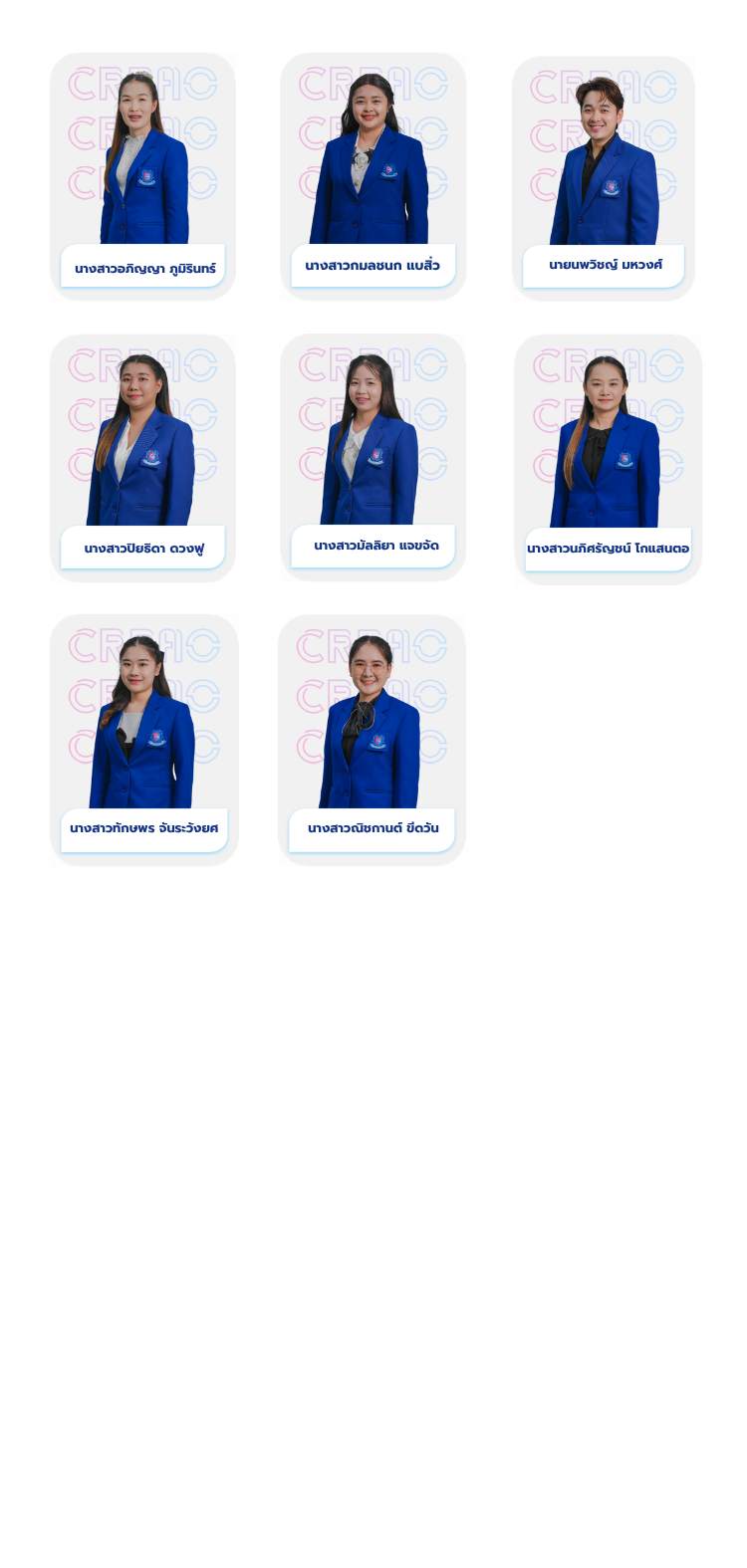Open the card for นางสาวณิชกานต์ ขีดวัน

click(x=372, y=739)
